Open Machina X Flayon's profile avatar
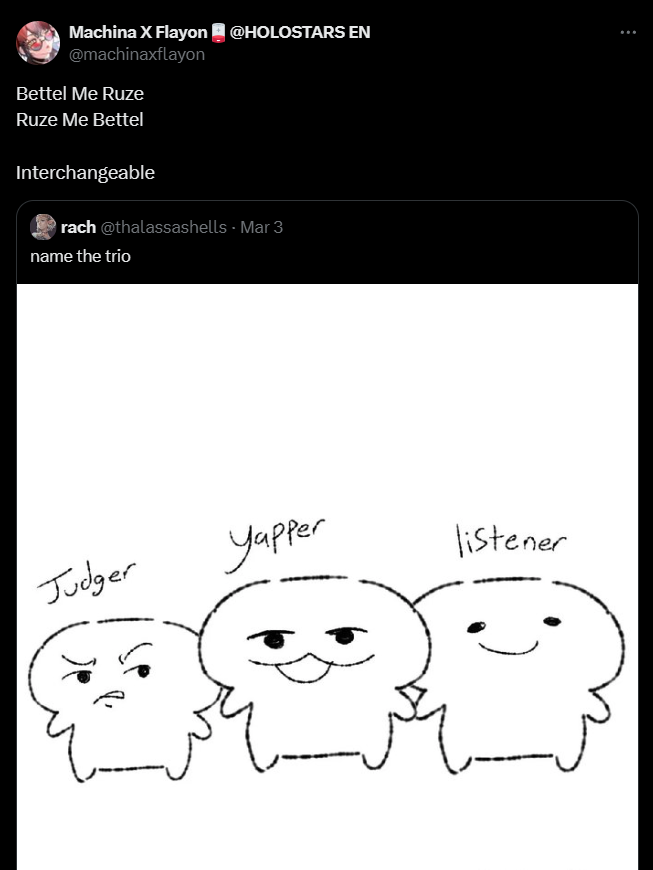 (x=38, y=42)
